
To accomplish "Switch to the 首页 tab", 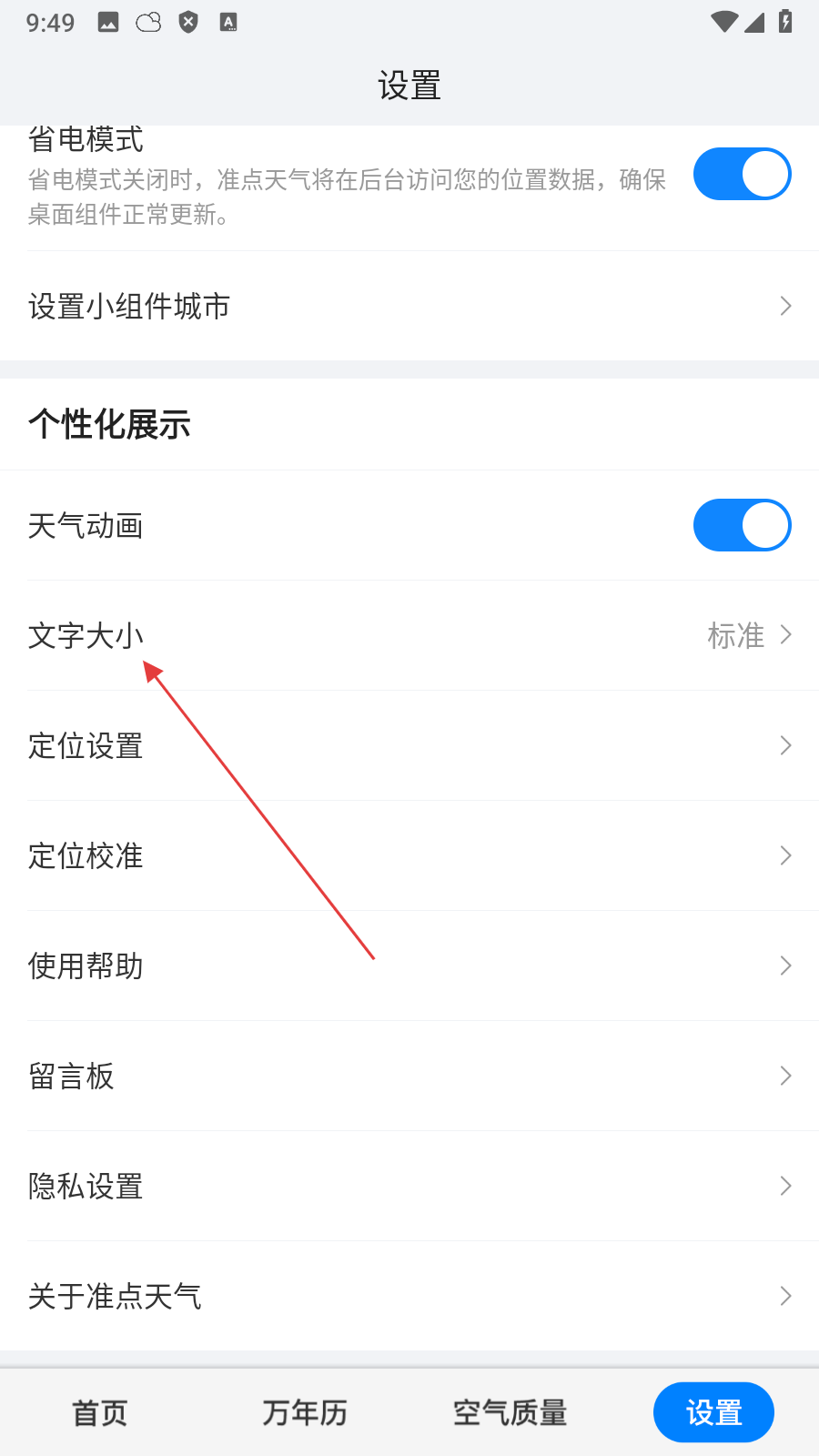I will 100,1413.
